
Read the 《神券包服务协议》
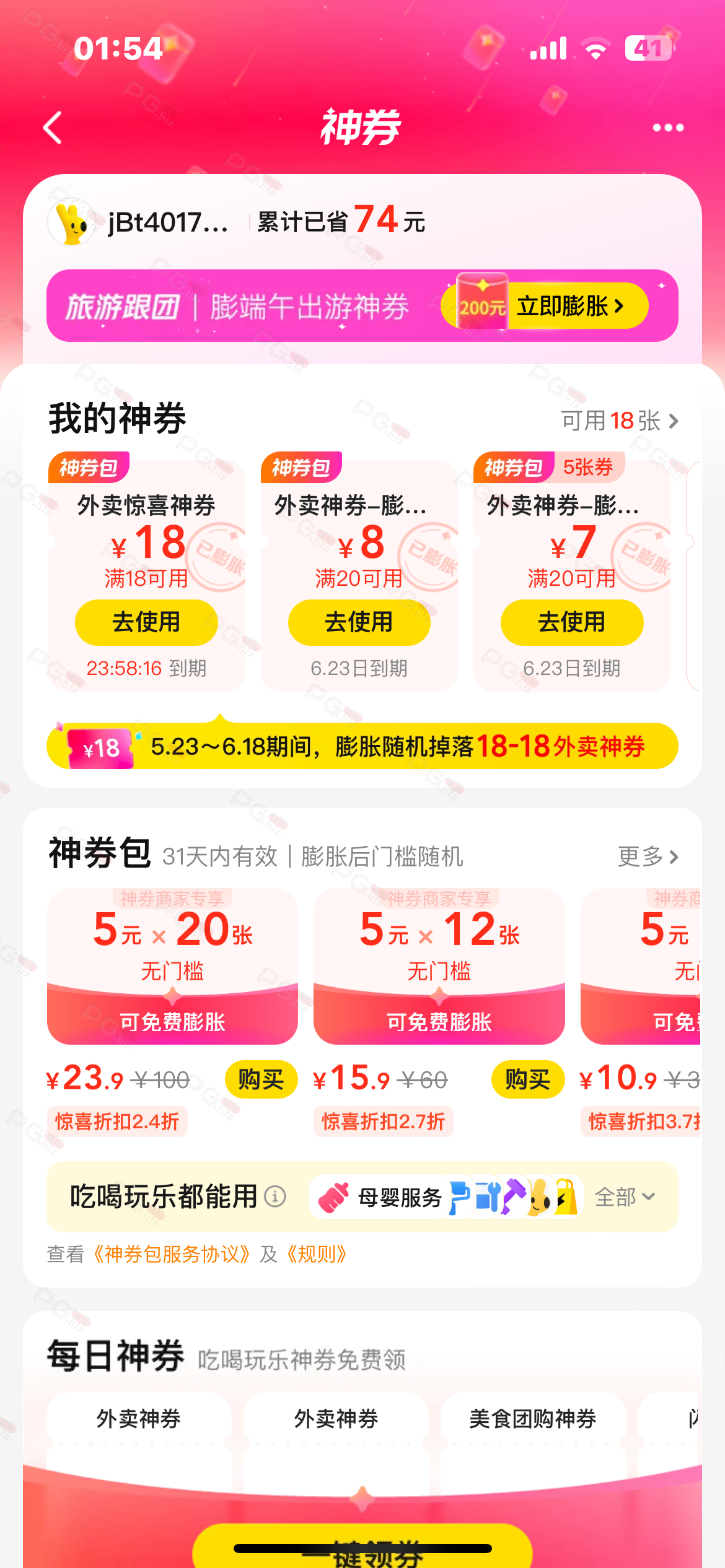(172, 1254)
